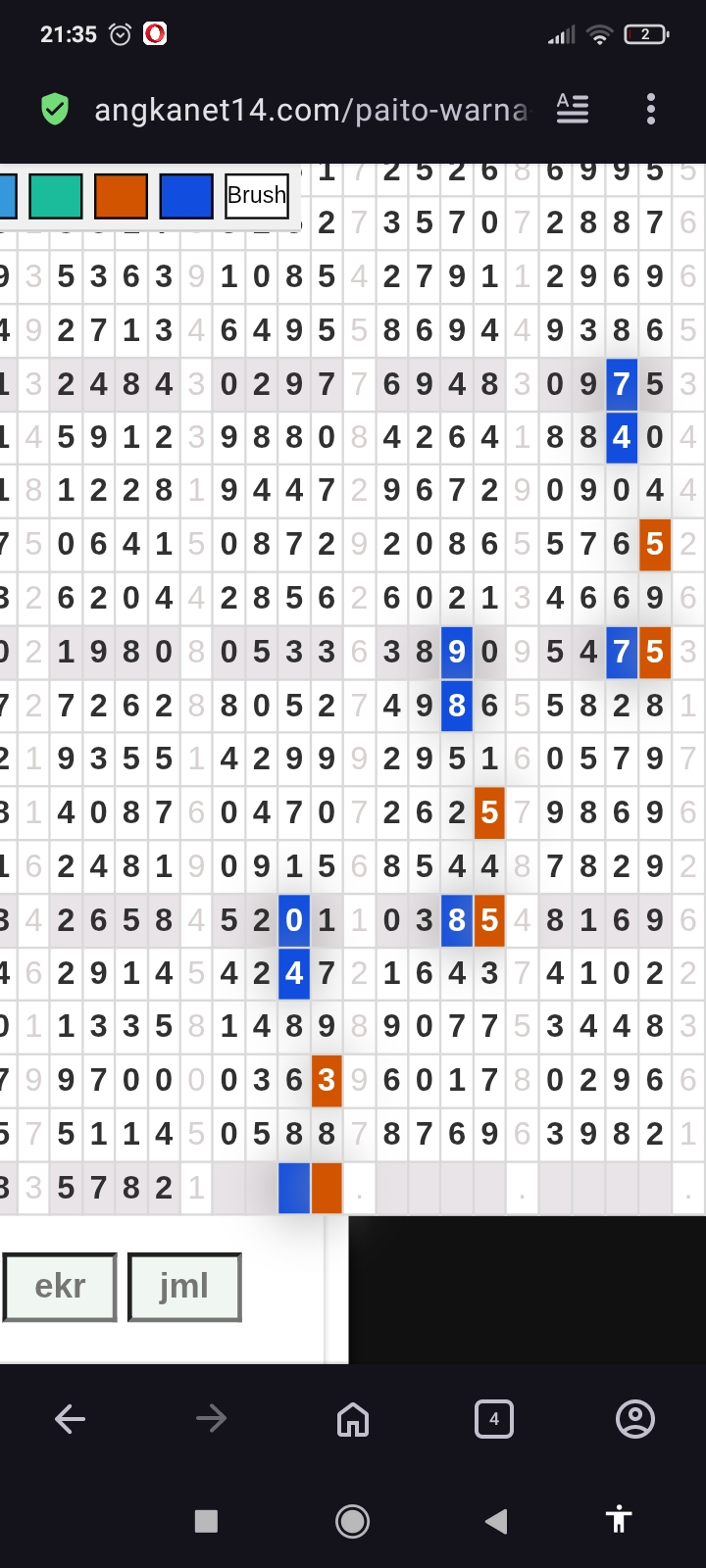Screen dimensions: 706x1568
Task: Select the teal green color swatch
Action: coord(56,196)
